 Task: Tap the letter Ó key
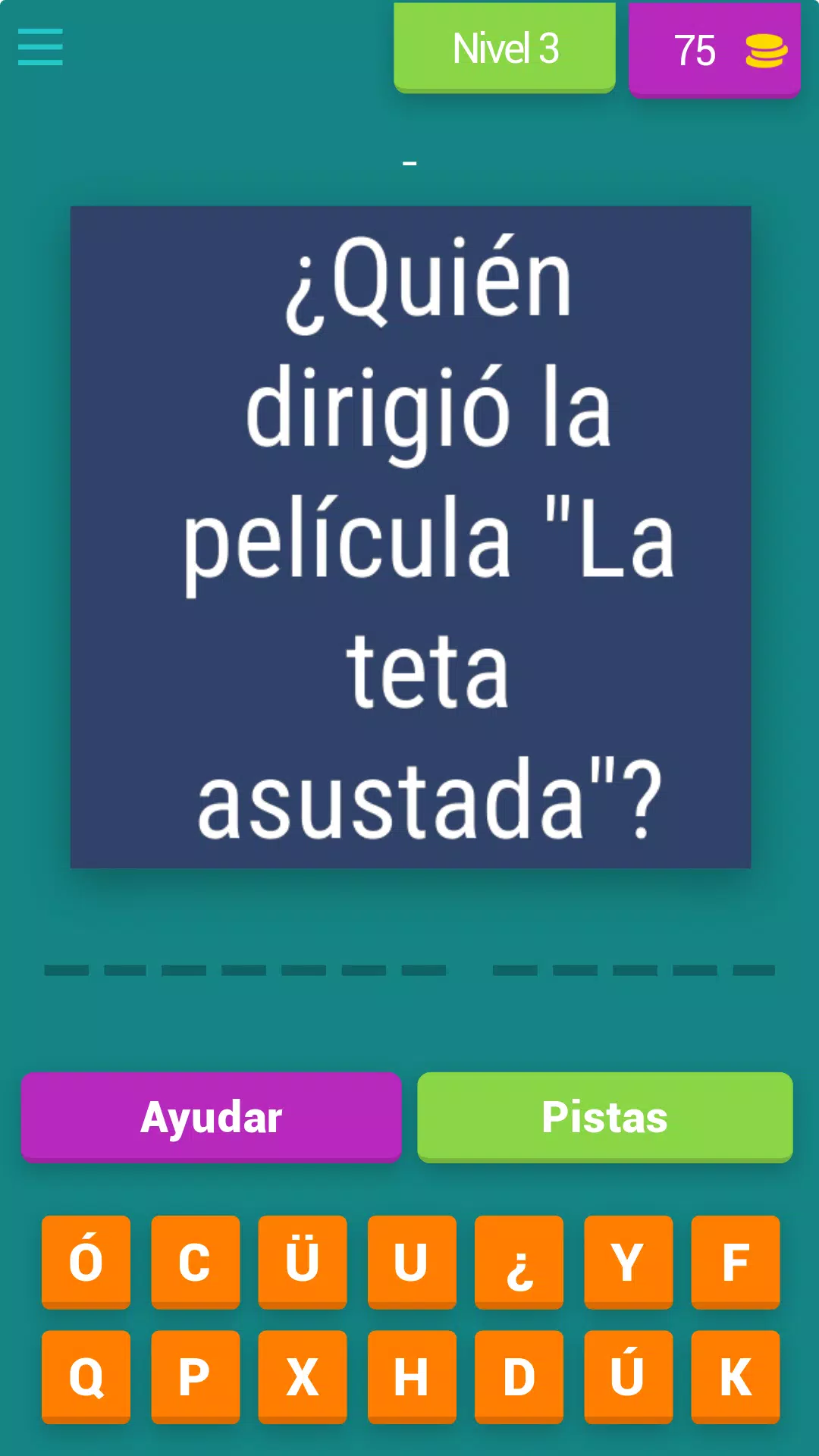tap(85, 1263)
